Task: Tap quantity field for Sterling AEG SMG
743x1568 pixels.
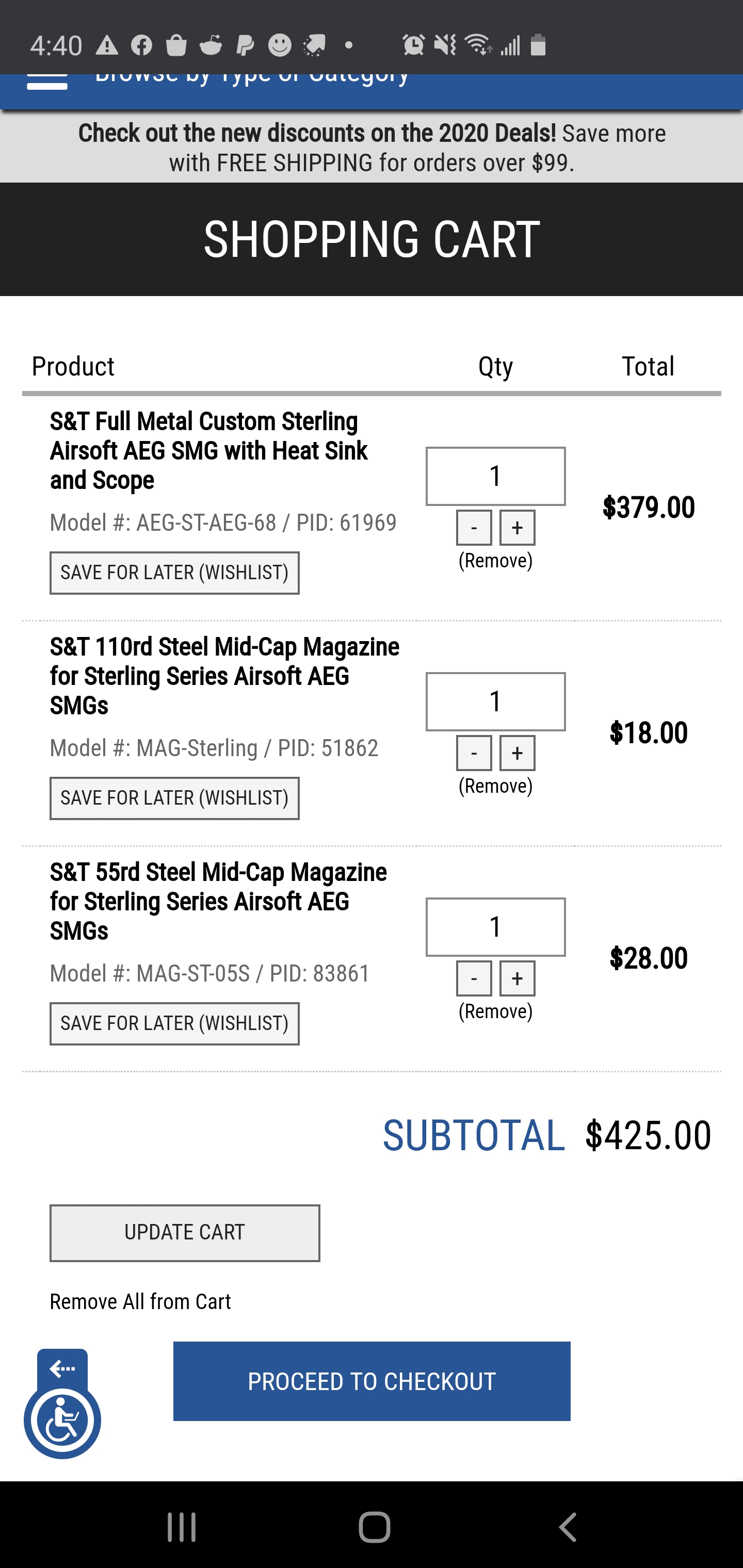Action: (496, 476)
